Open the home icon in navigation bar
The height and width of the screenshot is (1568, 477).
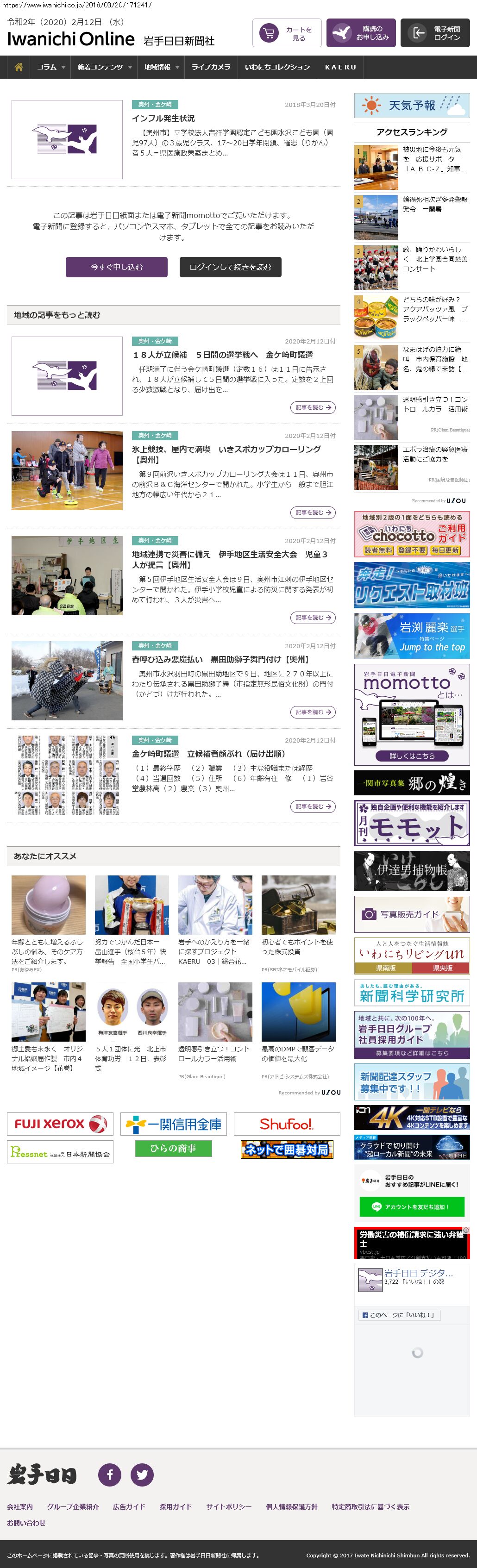18,67
